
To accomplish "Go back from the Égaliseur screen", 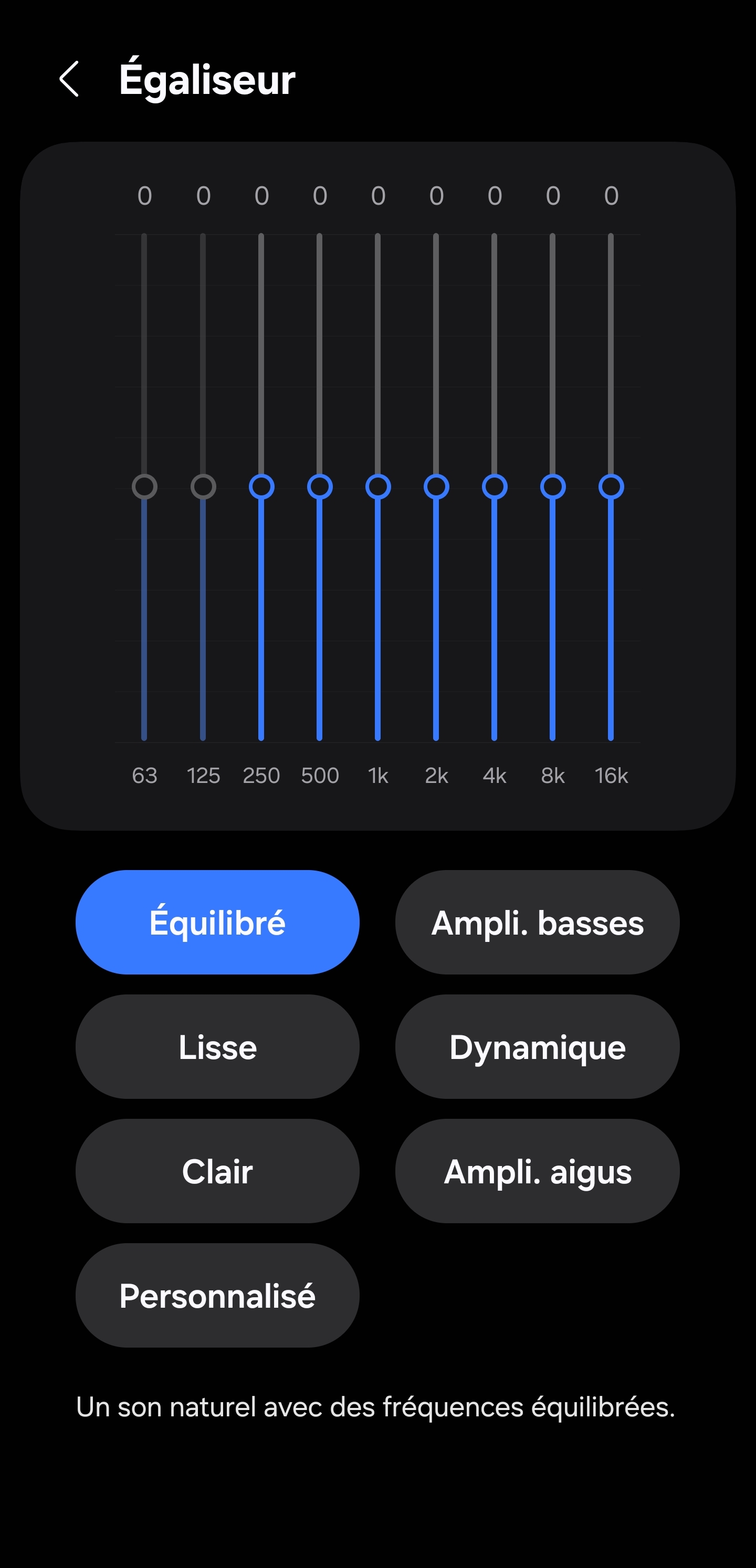I will [x=69, y=79].
